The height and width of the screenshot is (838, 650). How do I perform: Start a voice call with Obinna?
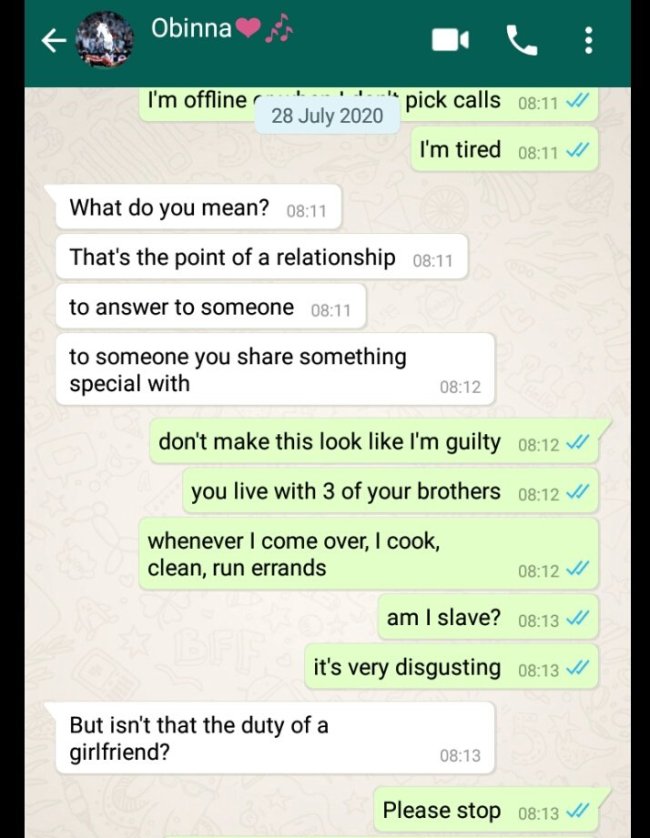521,40
